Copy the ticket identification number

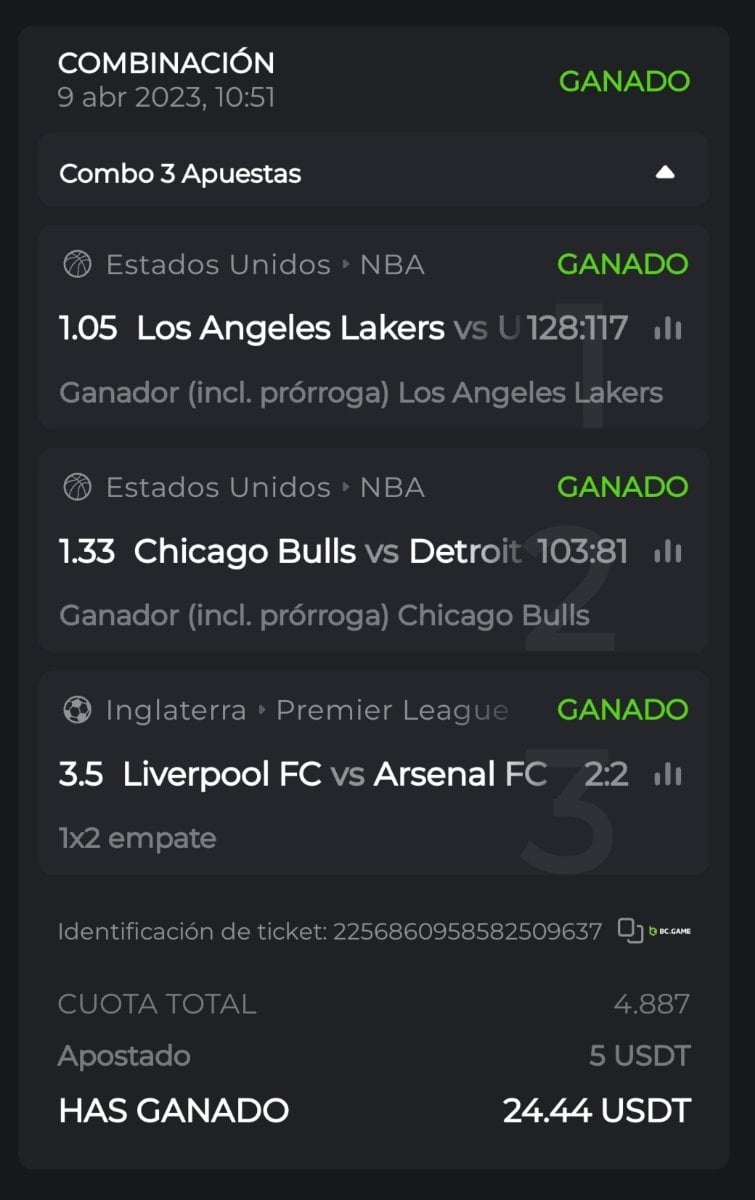click(x=630, y=931)
